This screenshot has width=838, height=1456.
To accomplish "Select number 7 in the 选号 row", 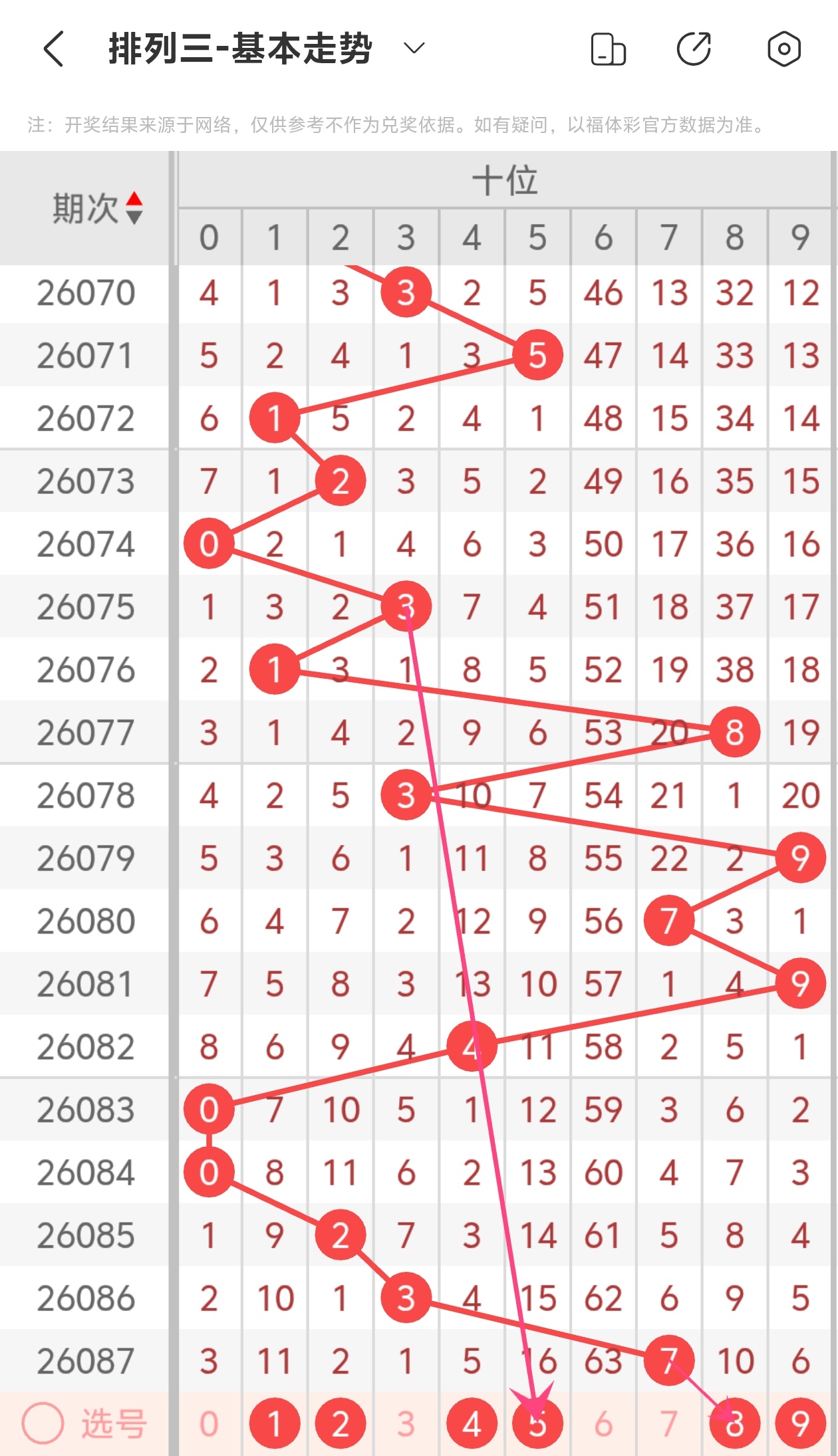I will pos(669,1423).
